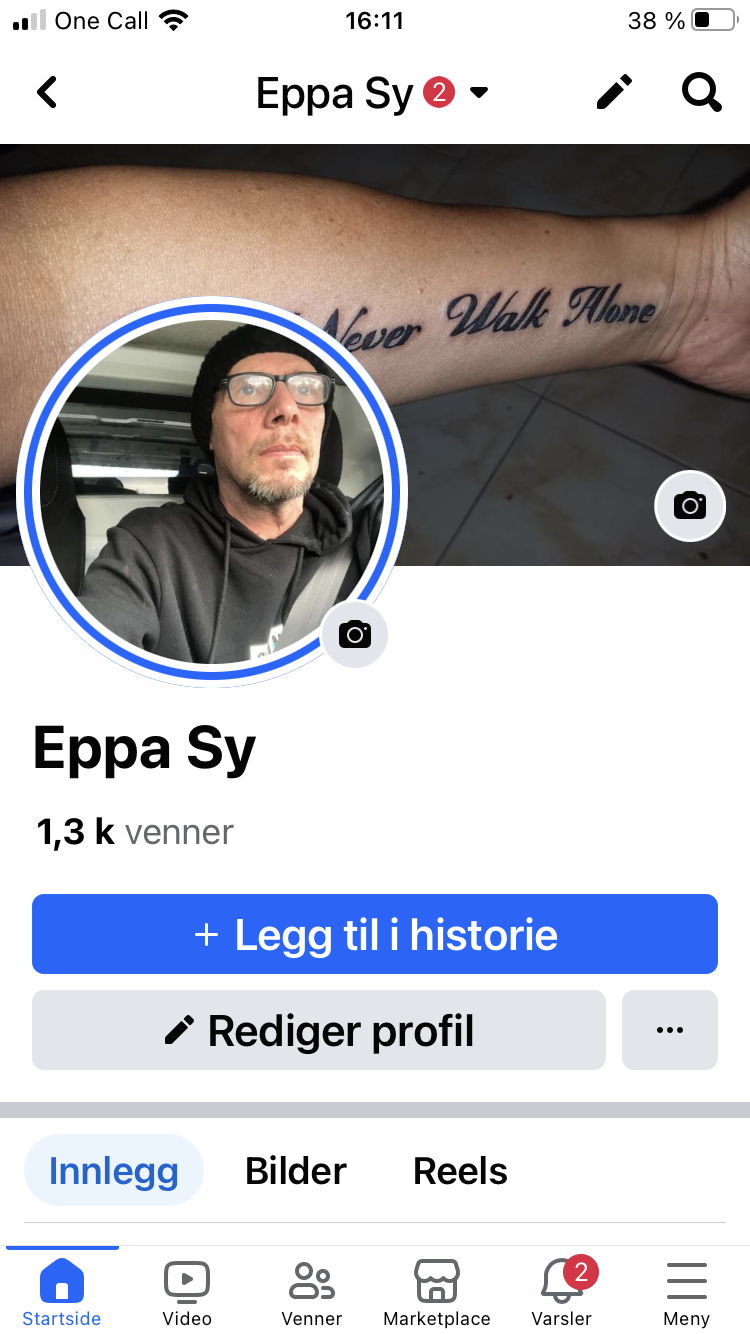Tap the pencil edit icon in header
The width and height of the screenshot is (750, 1334).
click(614, 93)
